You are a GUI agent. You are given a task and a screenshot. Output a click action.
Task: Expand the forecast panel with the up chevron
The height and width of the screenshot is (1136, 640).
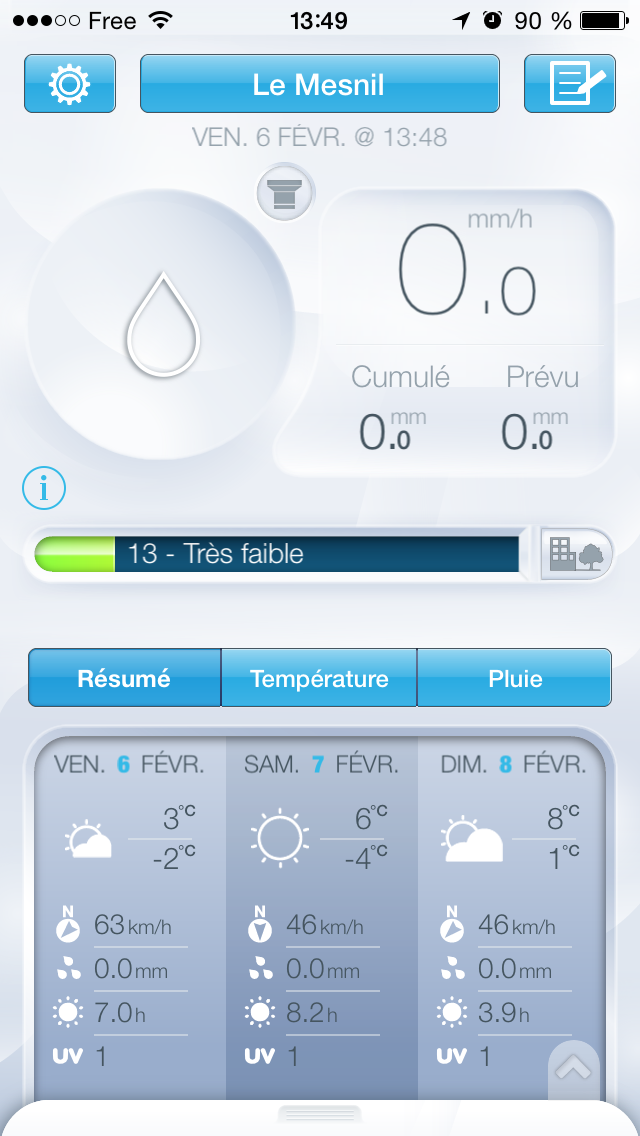coord(573,1069)
